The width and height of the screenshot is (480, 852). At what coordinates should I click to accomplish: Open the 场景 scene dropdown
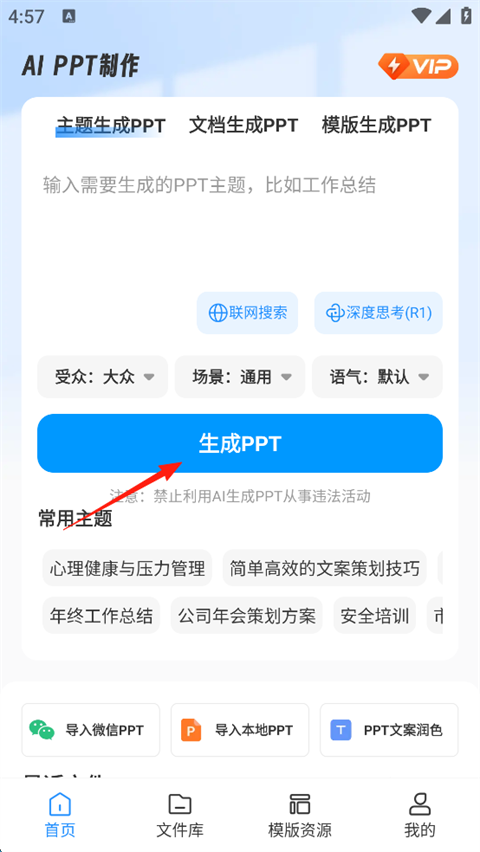[x=240, y=377]
